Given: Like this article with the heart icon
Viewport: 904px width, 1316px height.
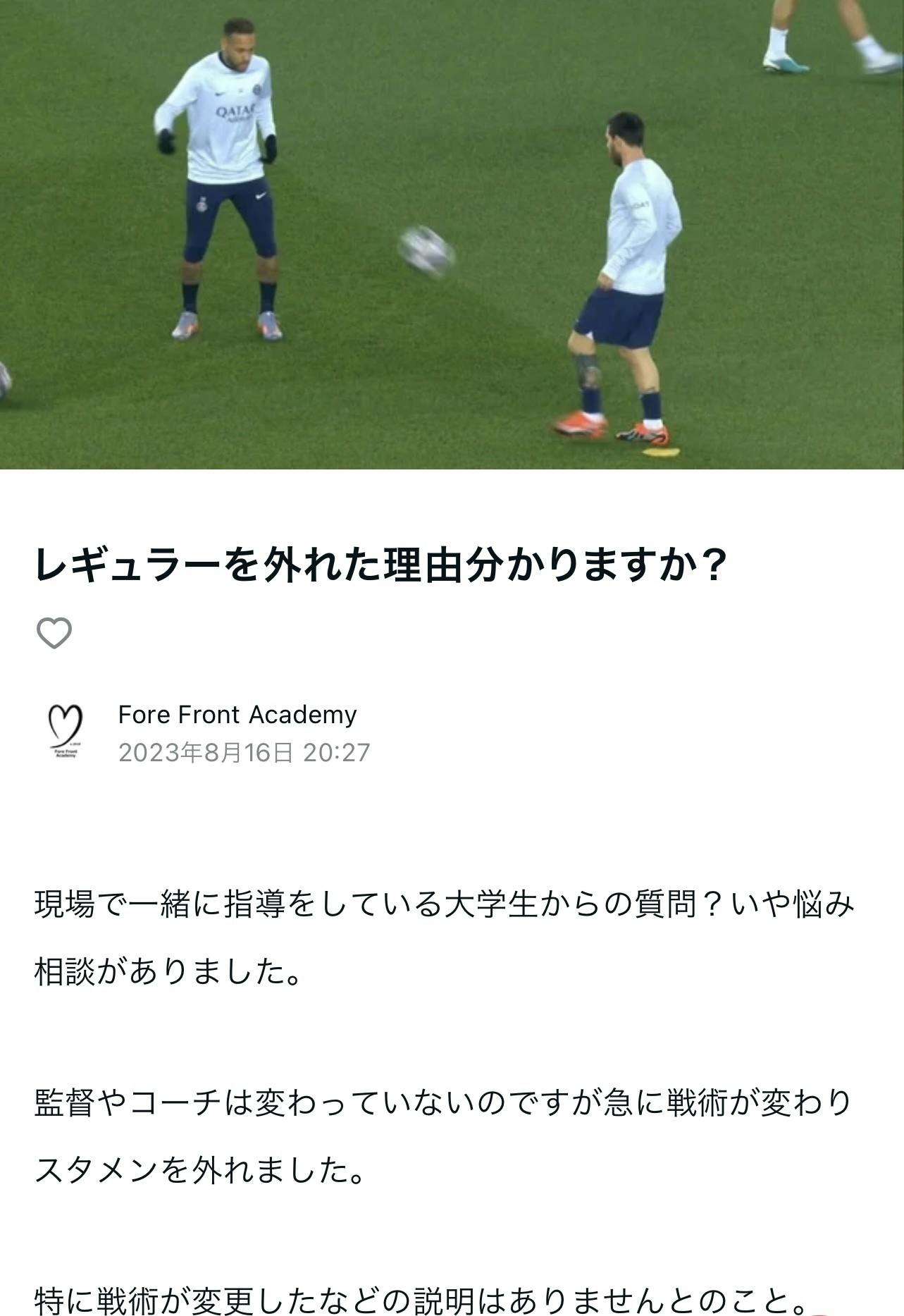Looking at the screenshot, I should [54, 632].
